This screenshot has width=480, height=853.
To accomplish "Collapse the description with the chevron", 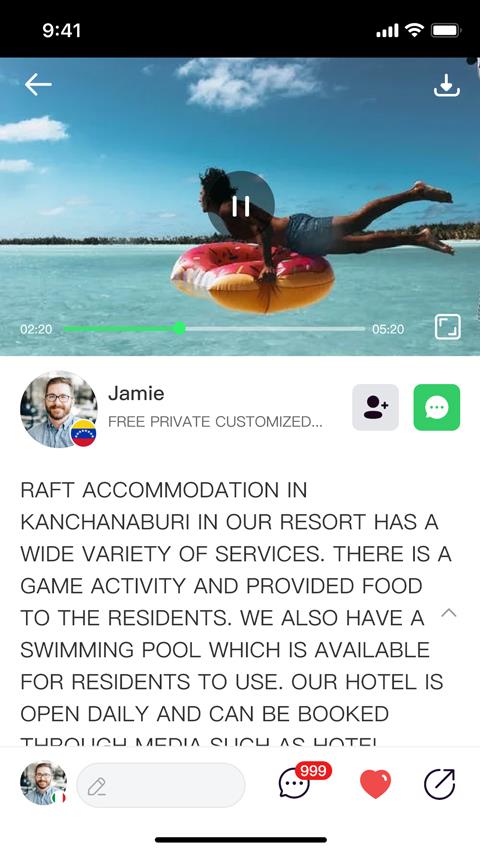I will click(x=448, y=613).
